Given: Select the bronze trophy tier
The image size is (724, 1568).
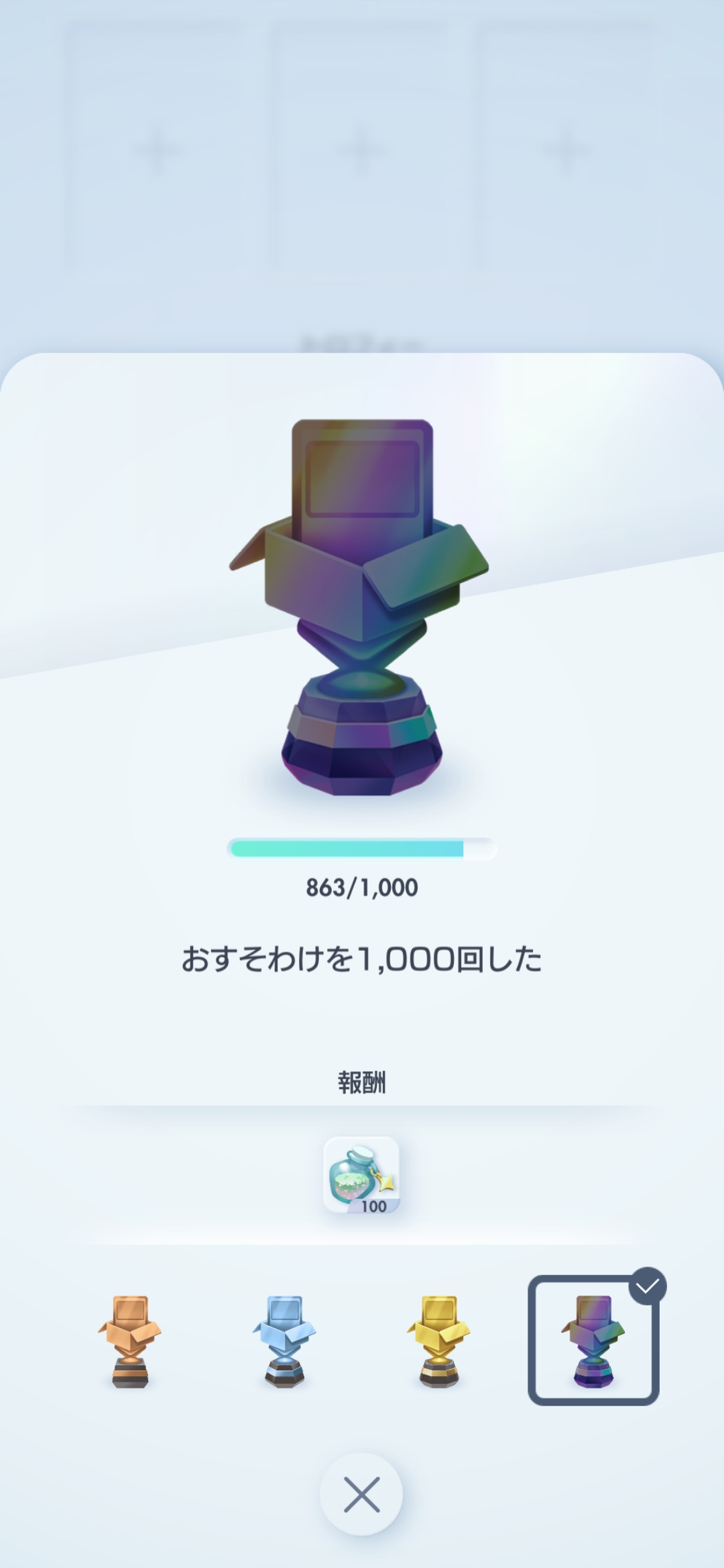Looking at the screenshot, I should 130,1341.
